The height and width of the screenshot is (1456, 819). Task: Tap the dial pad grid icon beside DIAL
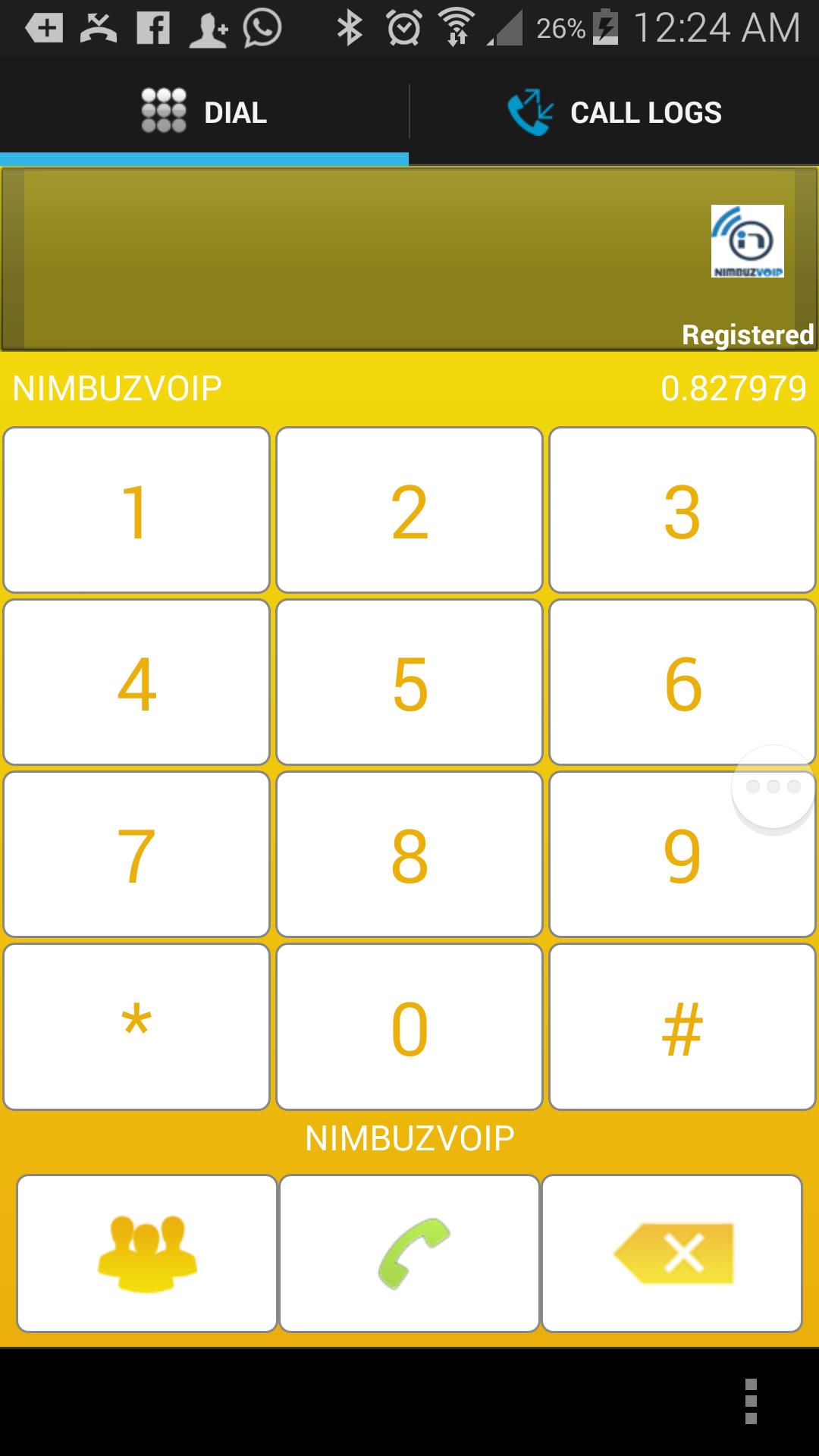[162, 111]
